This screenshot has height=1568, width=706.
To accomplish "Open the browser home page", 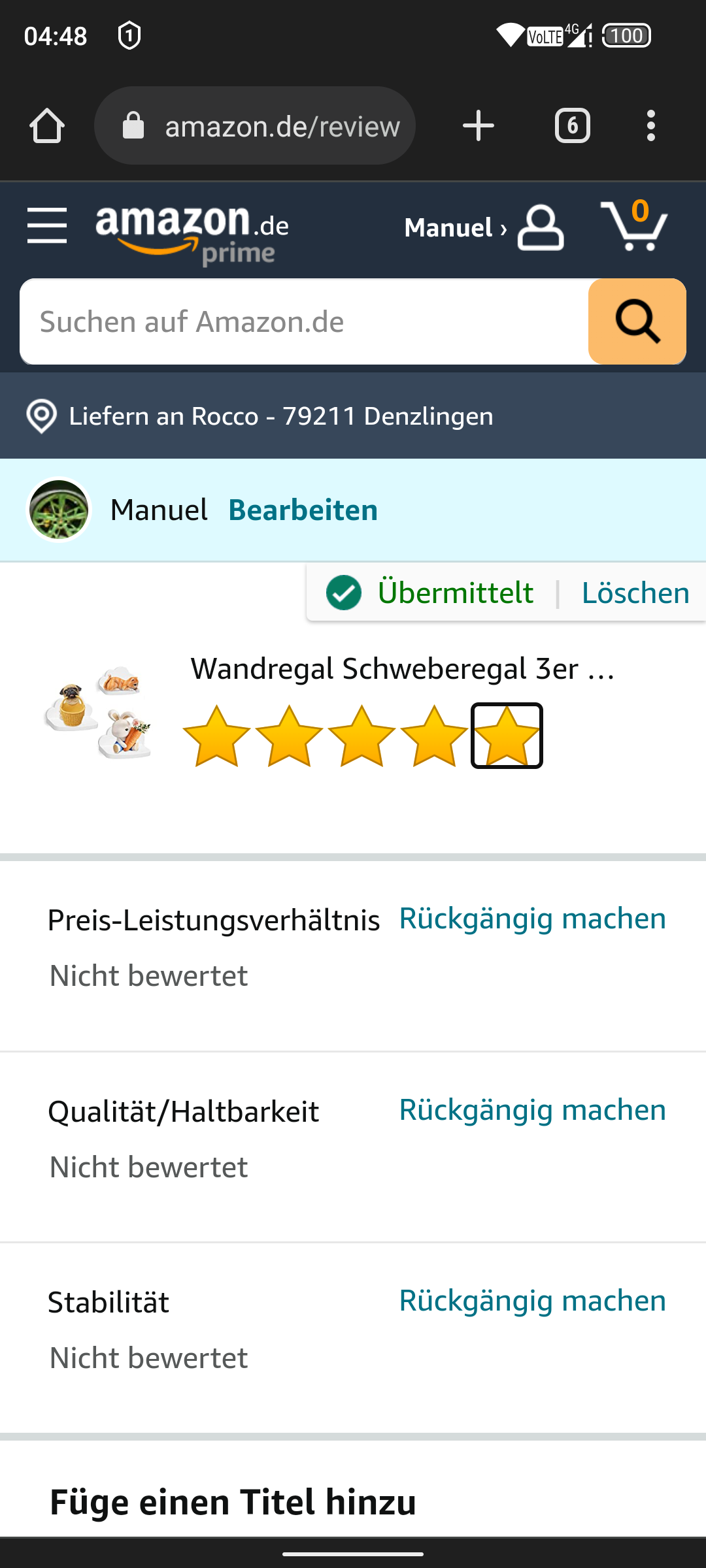I will click(x=47, y=125).
